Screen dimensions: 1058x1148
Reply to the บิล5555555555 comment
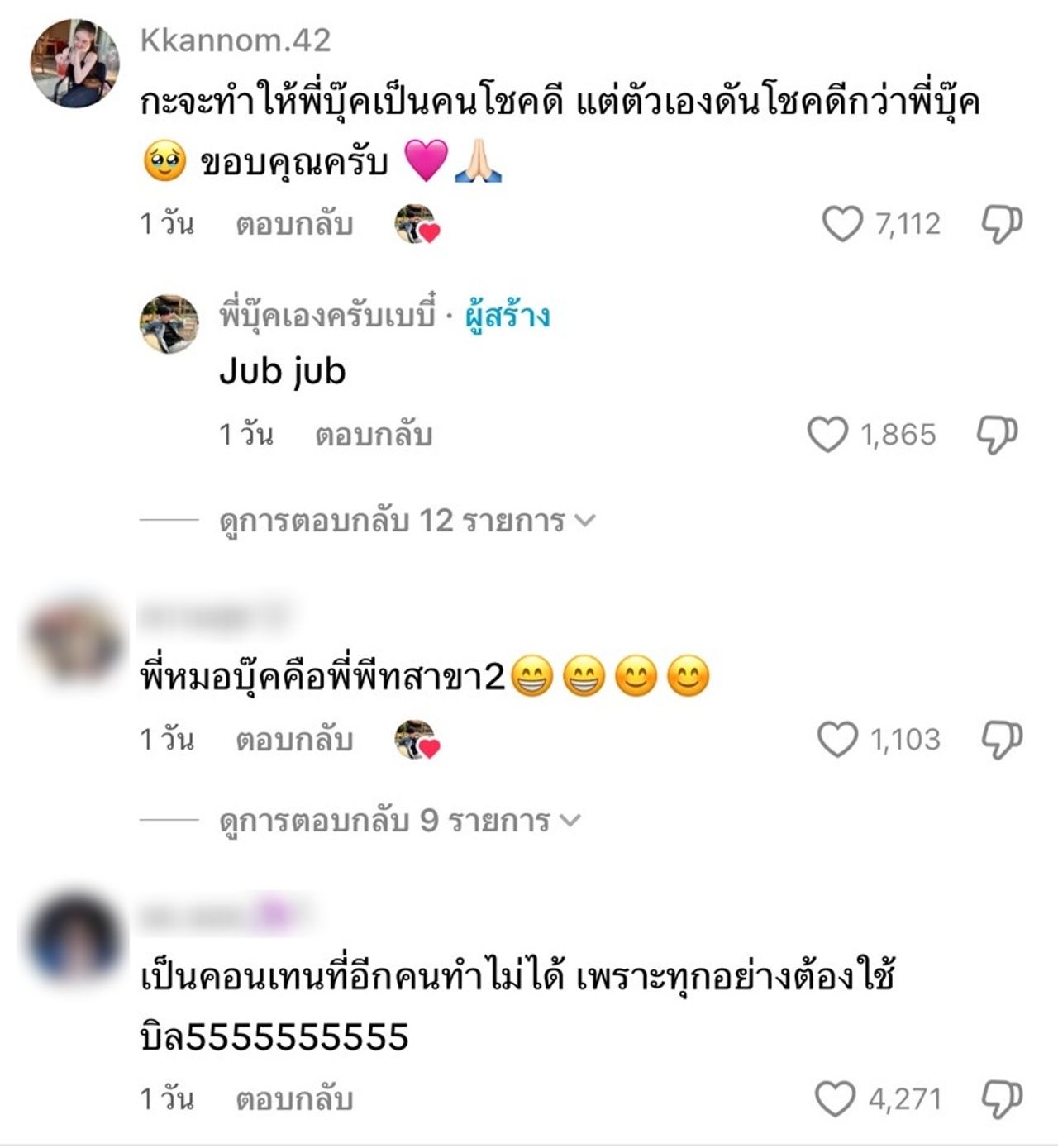(x=294, y=1100)
